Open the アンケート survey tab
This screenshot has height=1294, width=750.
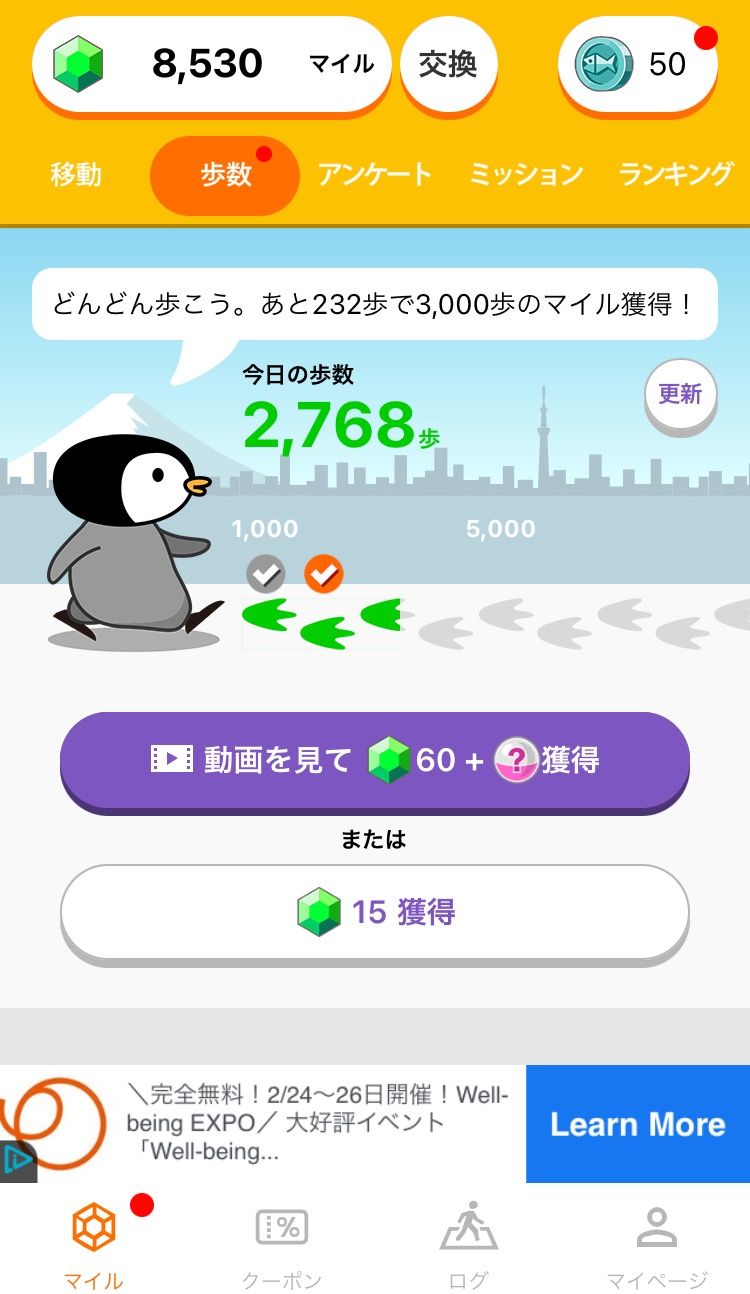click(375, 175)
